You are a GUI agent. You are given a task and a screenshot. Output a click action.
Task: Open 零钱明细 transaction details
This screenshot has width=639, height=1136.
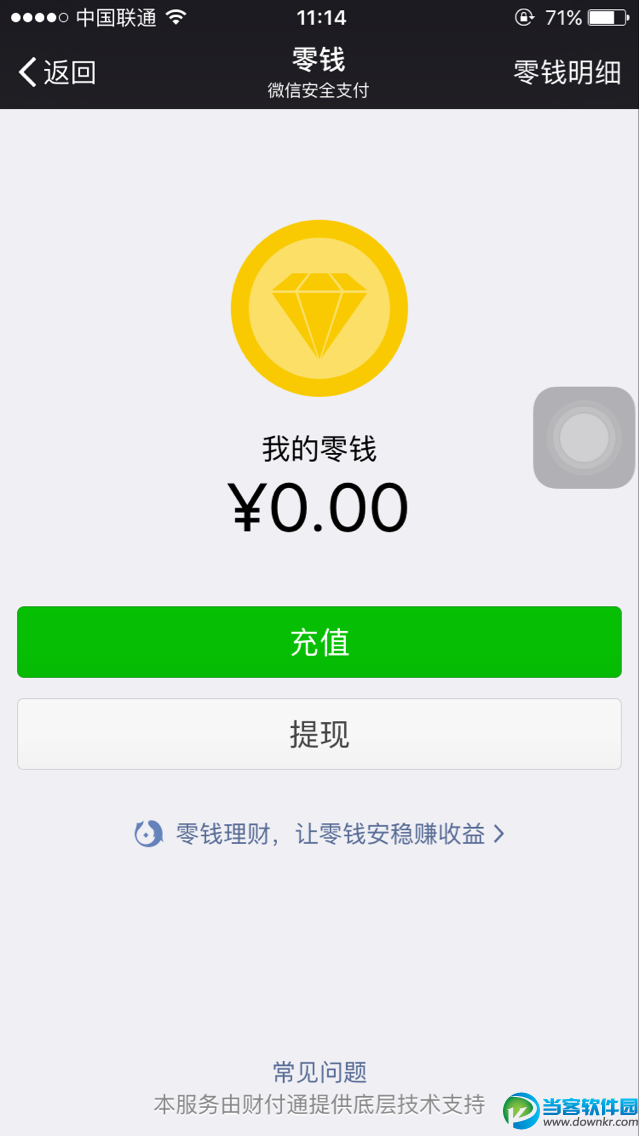pos(567,72)
